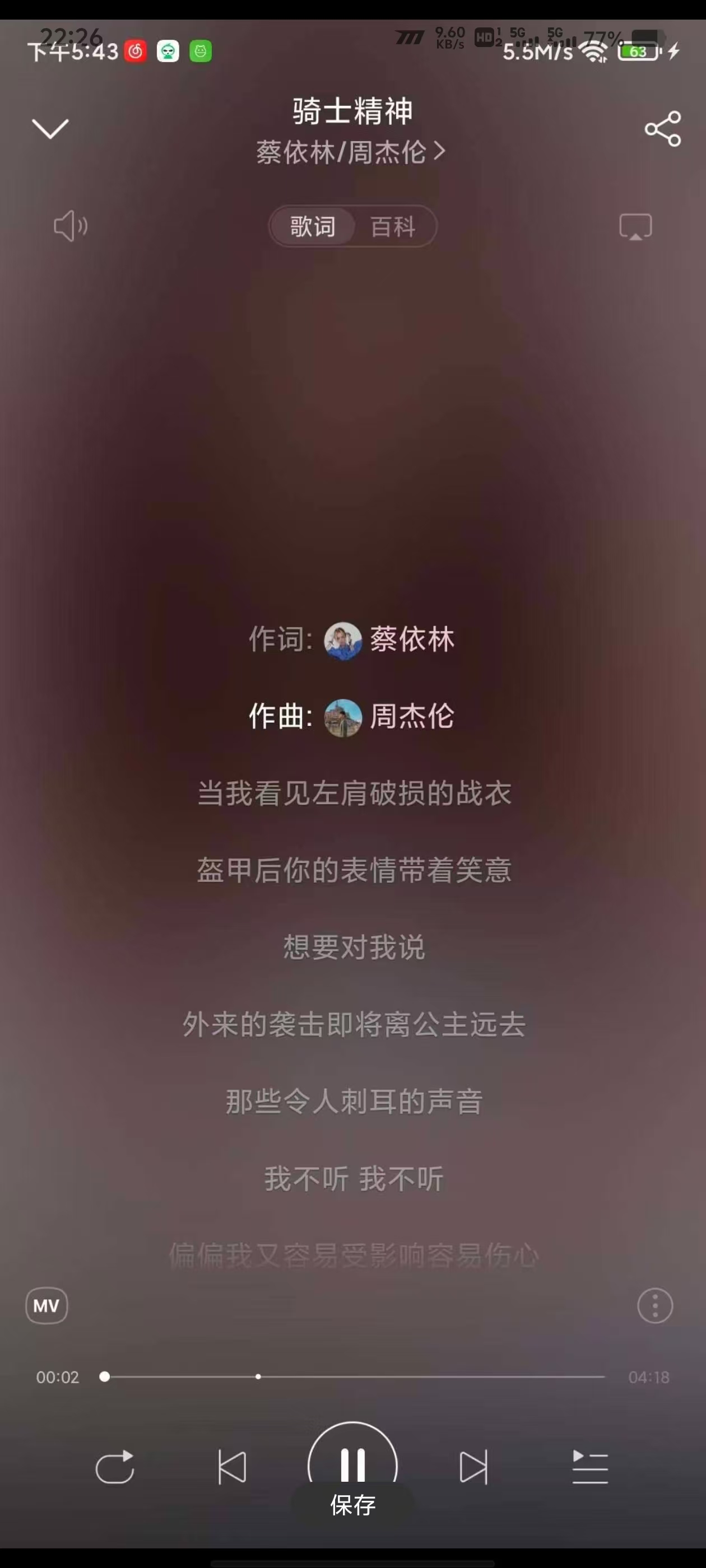
Task: Change the repeat mode
Action: (x=114, y=1467)
